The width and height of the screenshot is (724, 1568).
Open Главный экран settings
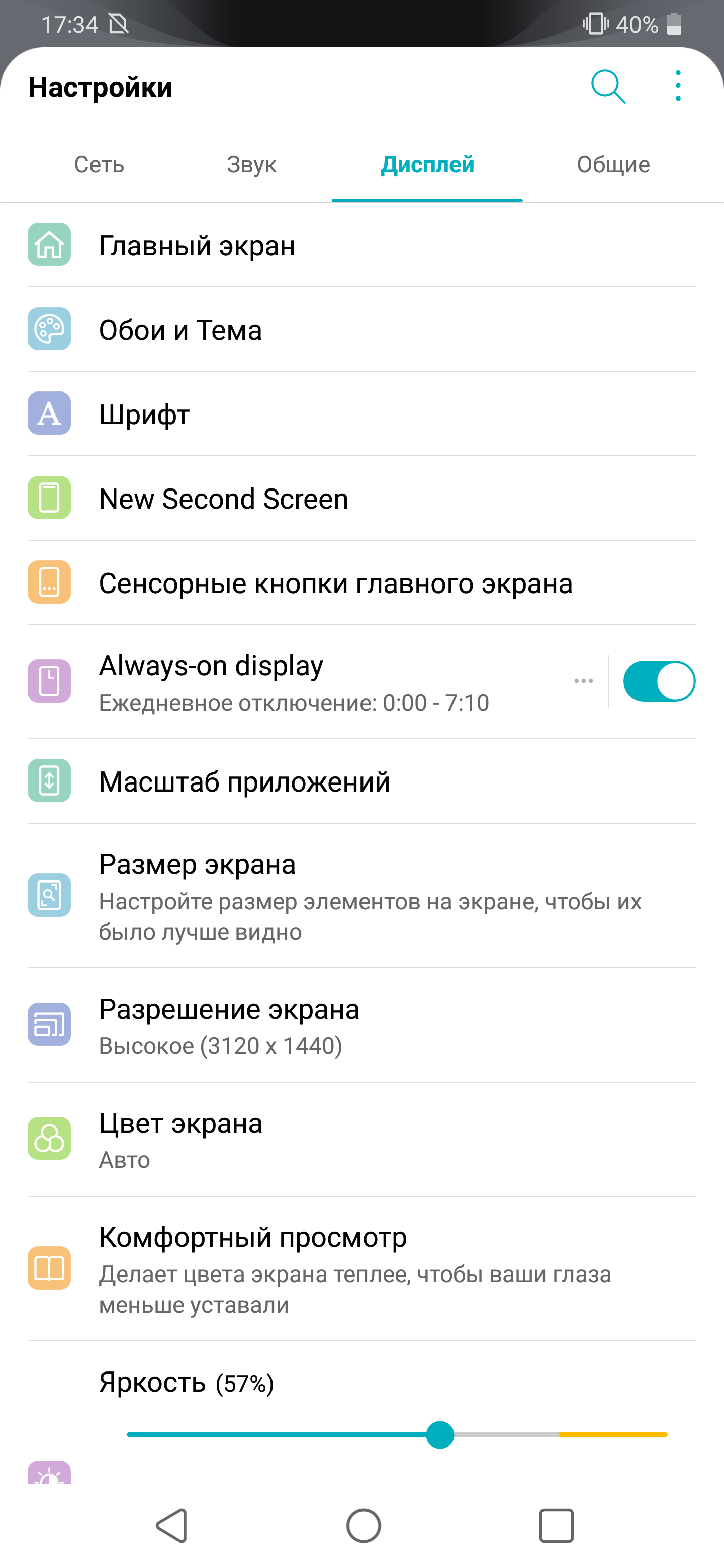[361, 245]
